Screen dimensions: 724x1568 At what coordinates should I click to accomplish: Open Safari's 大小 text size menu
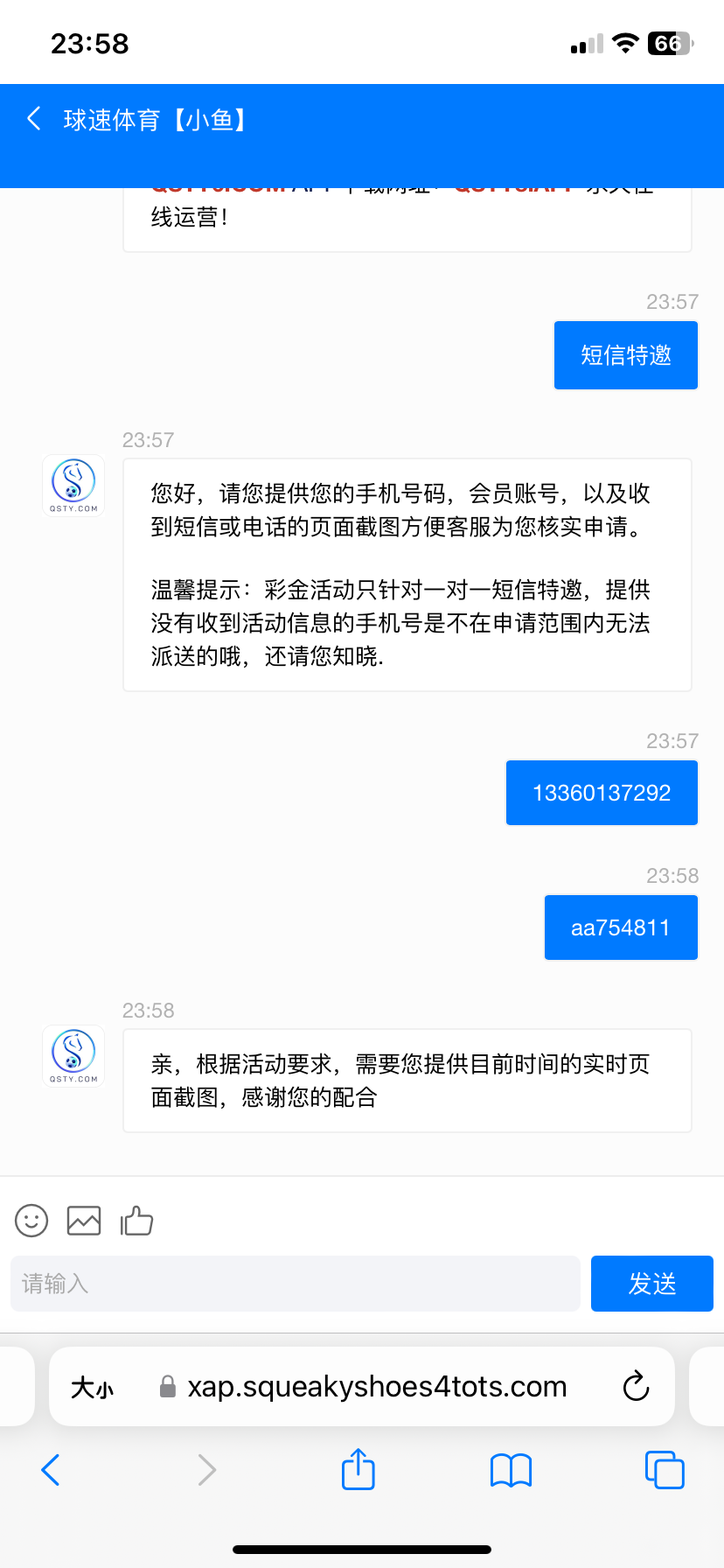[x=92, y=1387]
